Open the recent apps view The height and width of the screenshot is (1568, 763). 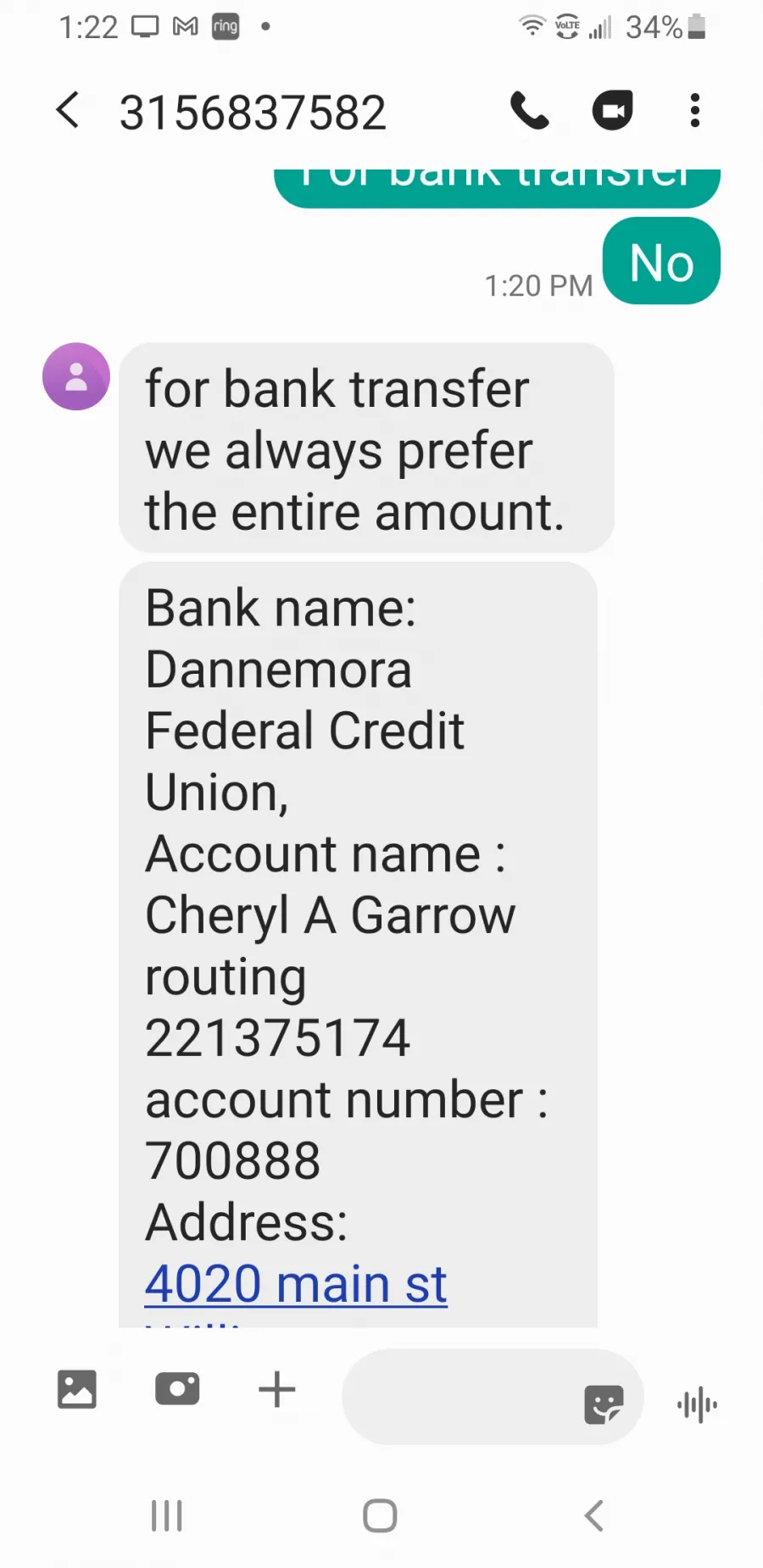pos(167,1515)
